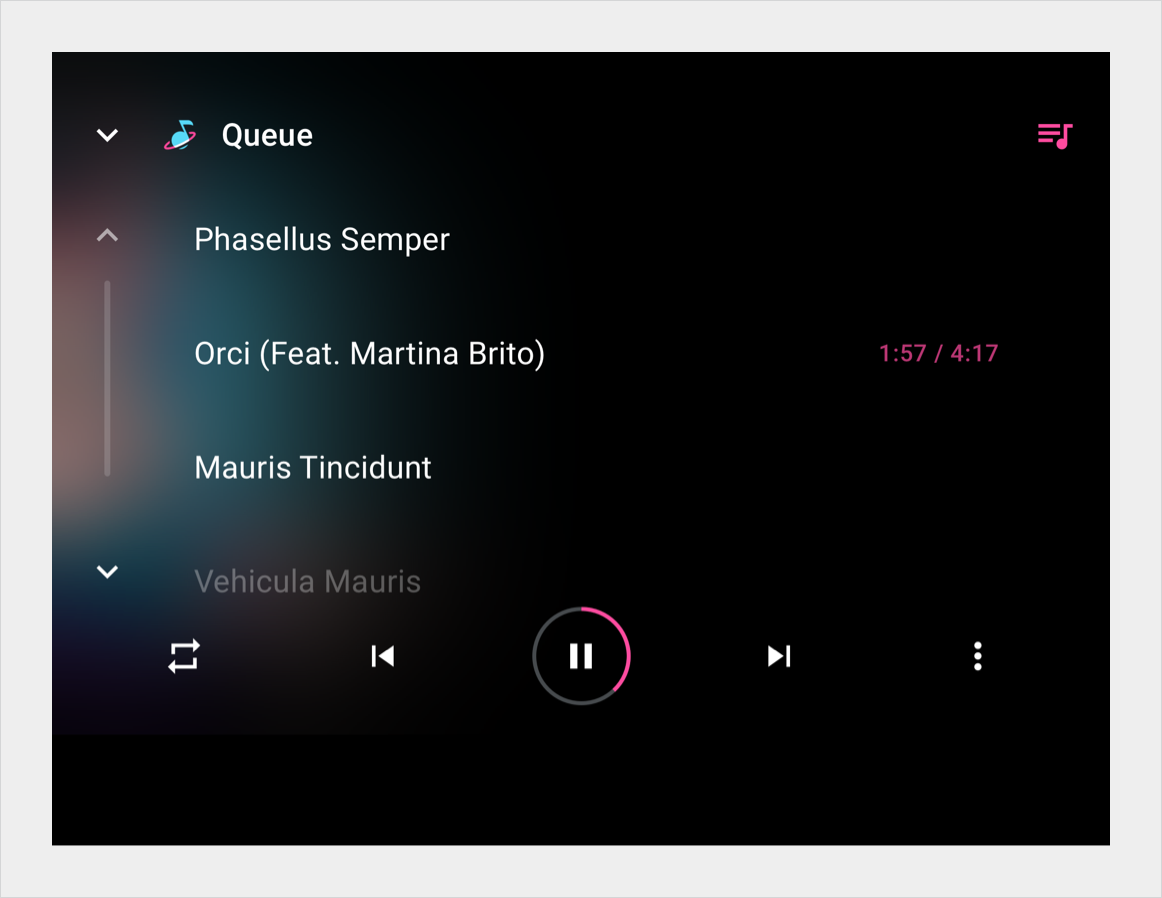
Task: Toggle the queue list icon
Action: tap(1054, 135)
